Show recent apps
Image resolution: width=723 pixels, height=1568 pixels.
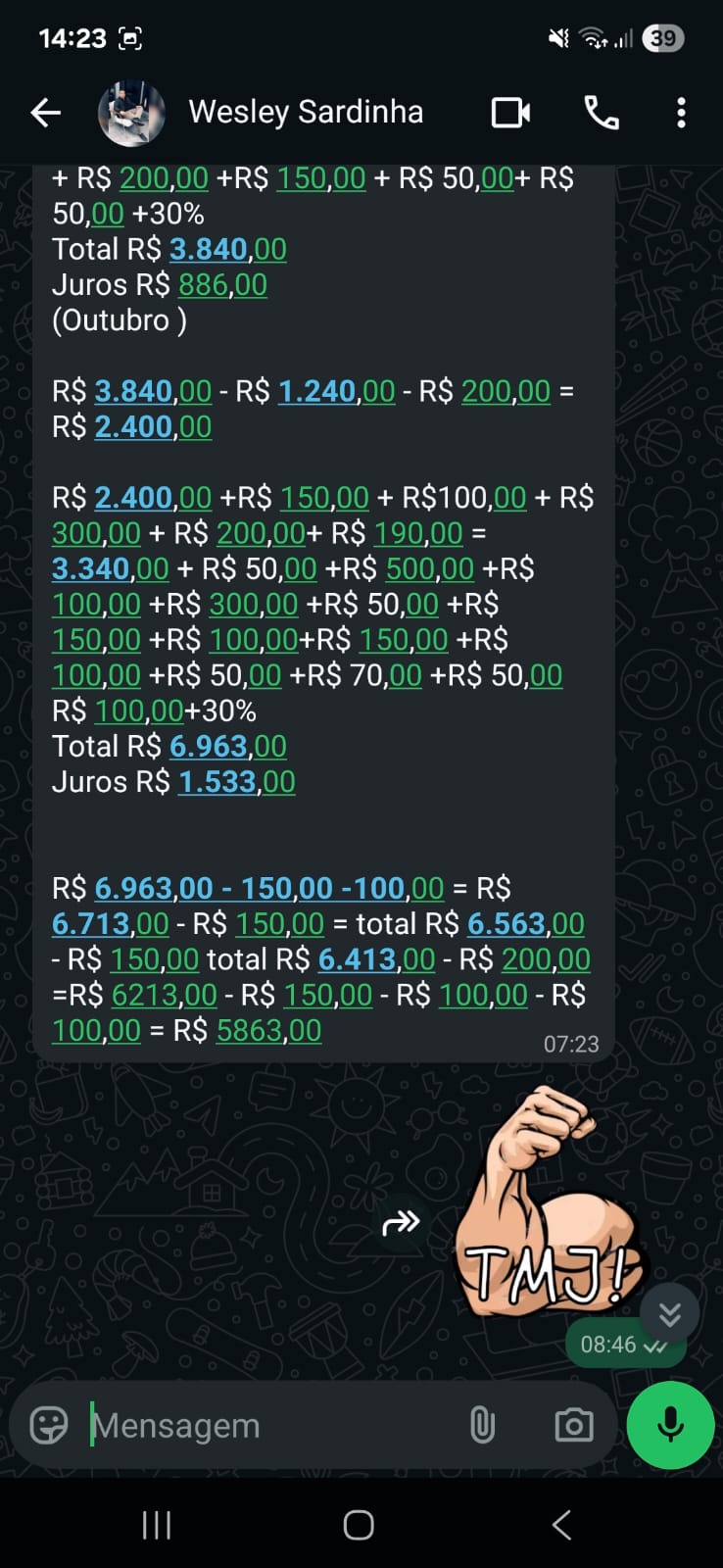[157, 1525]
